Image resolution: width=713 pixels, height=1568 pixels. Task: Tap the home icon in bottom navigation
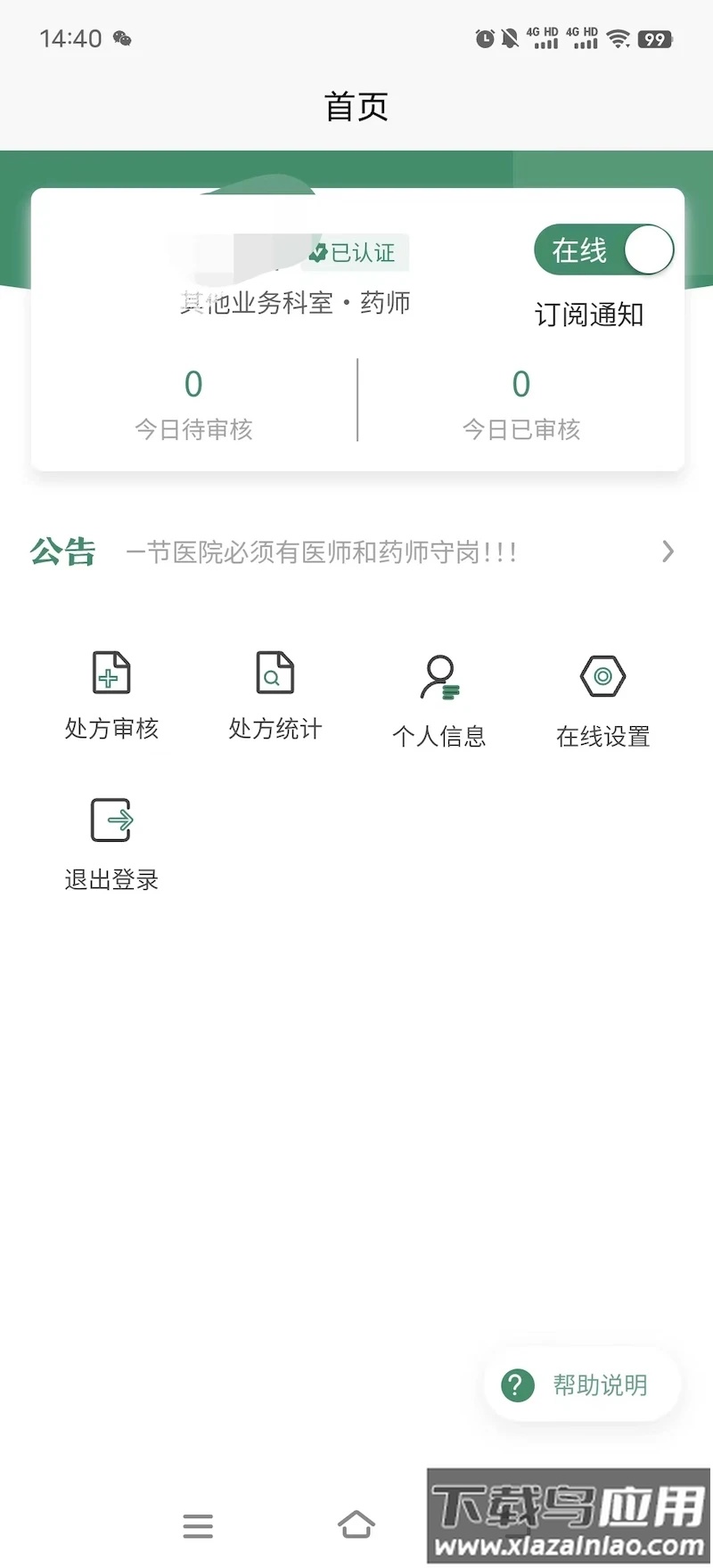click(356, 1524)
